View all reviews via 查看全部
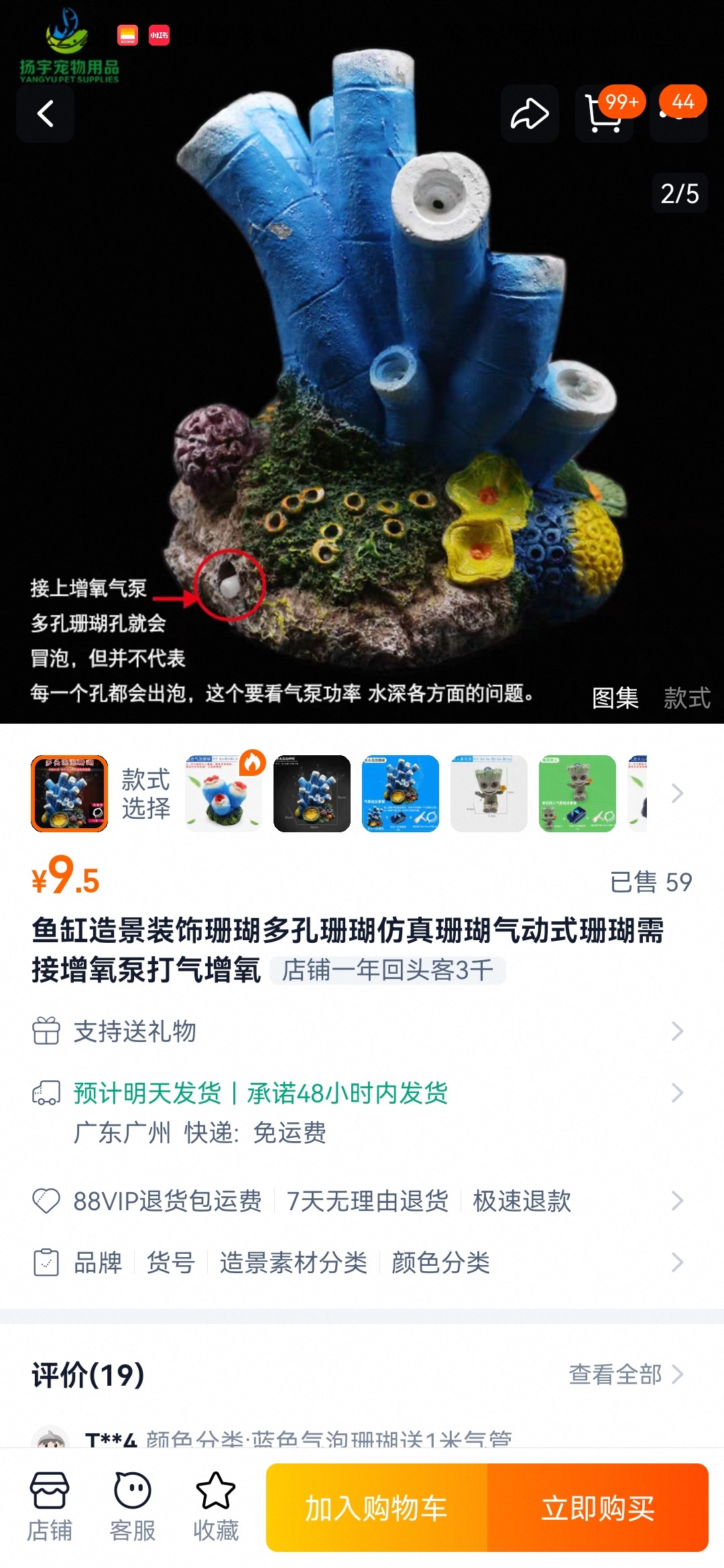The image size is (724, 1568). 625,1374
